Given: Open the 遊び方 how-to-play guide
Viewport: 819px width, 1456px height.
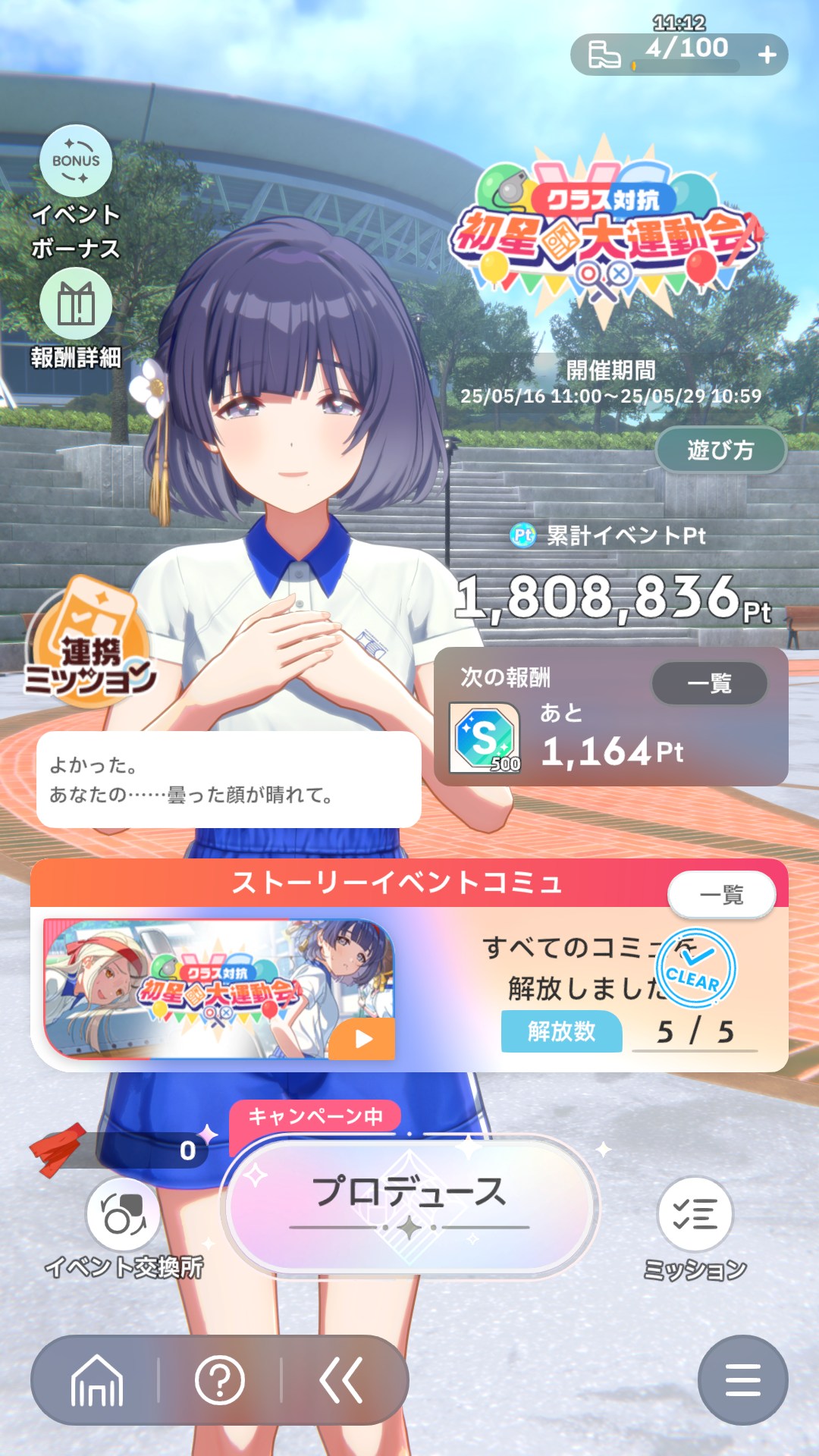Looking at the screenshot, I should 720,450.
